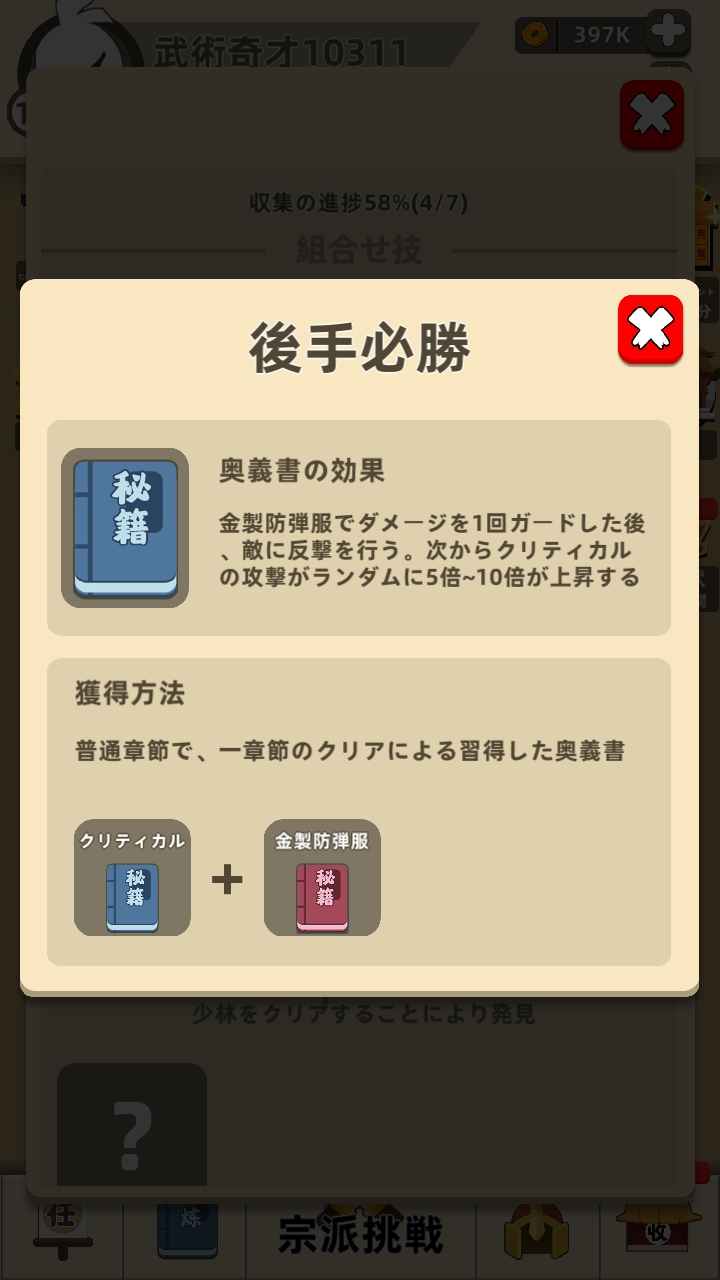Close the dimmed collection panel behind
Viewport: 720px width, 1280px height.
click(x=652, y=115)
